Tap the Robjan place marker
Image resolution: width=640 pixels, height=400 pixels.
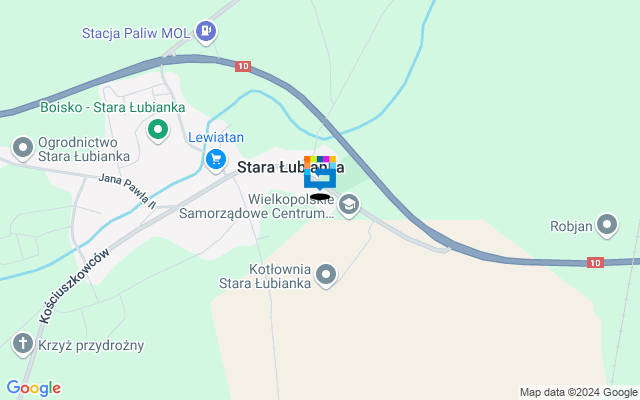click(607, 225)
